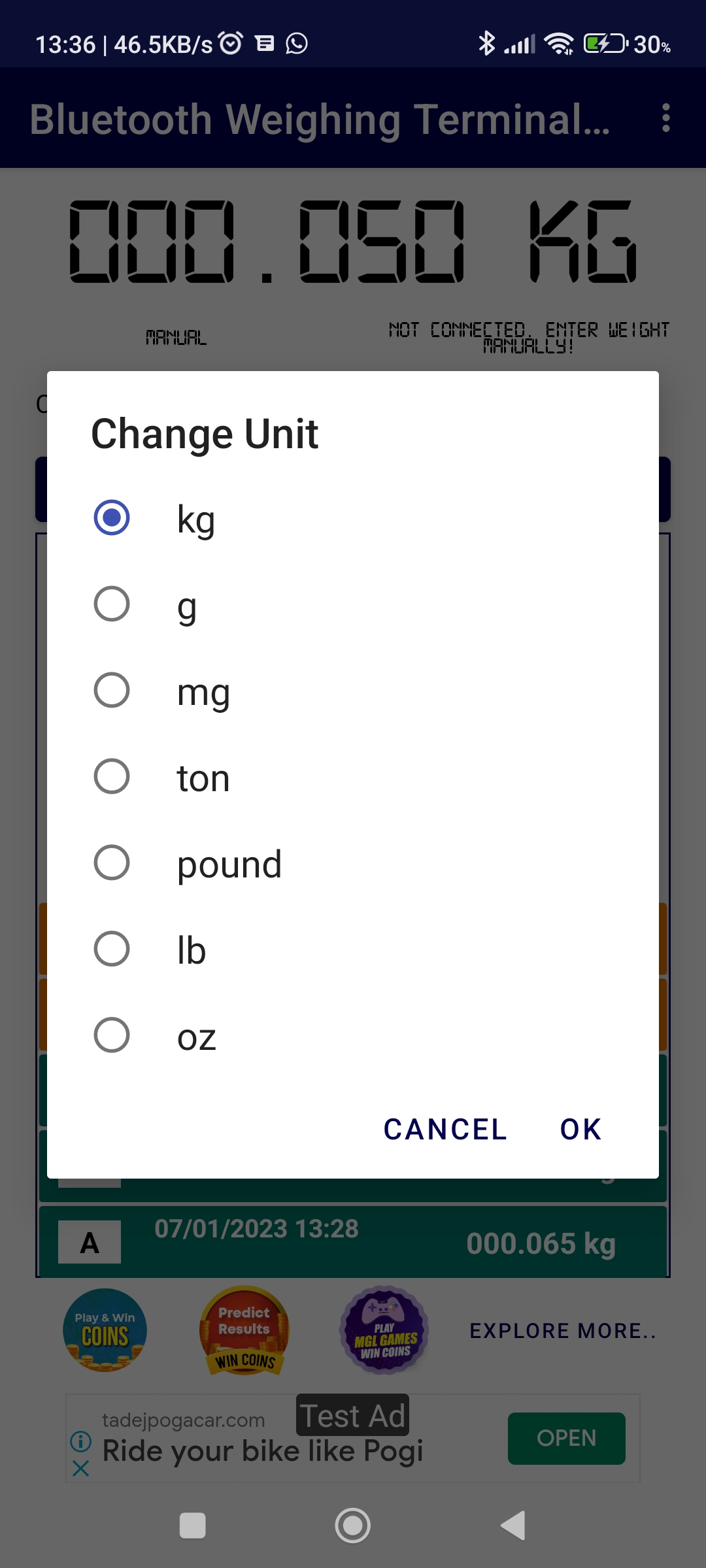Tap OPEN on the tadejpogacar.com ad
The width and height of the screenshot is (706, 1568).
(566, 1437)
